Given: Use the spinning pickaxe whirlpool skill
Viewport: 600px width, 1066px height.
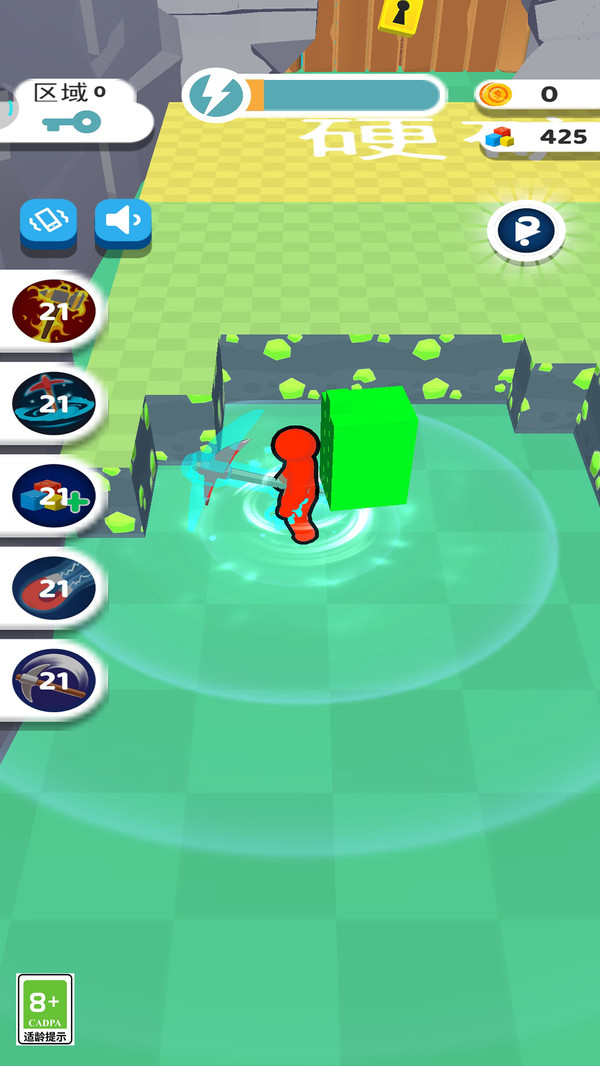Looking at the screenshot, I should pos(54,404).
